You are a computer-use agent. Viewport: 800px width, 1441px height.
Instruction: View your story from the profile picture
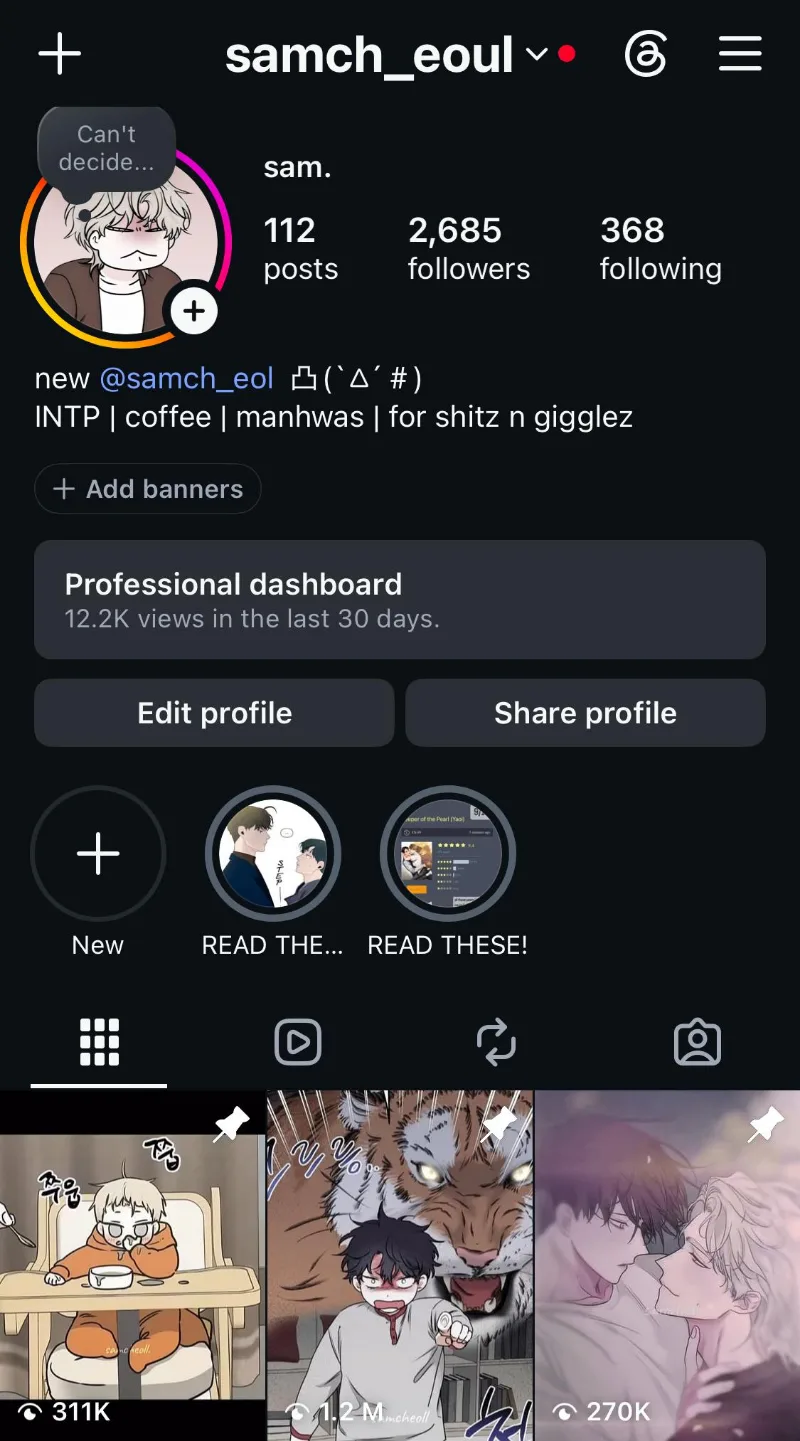click(x=126, y=243)
